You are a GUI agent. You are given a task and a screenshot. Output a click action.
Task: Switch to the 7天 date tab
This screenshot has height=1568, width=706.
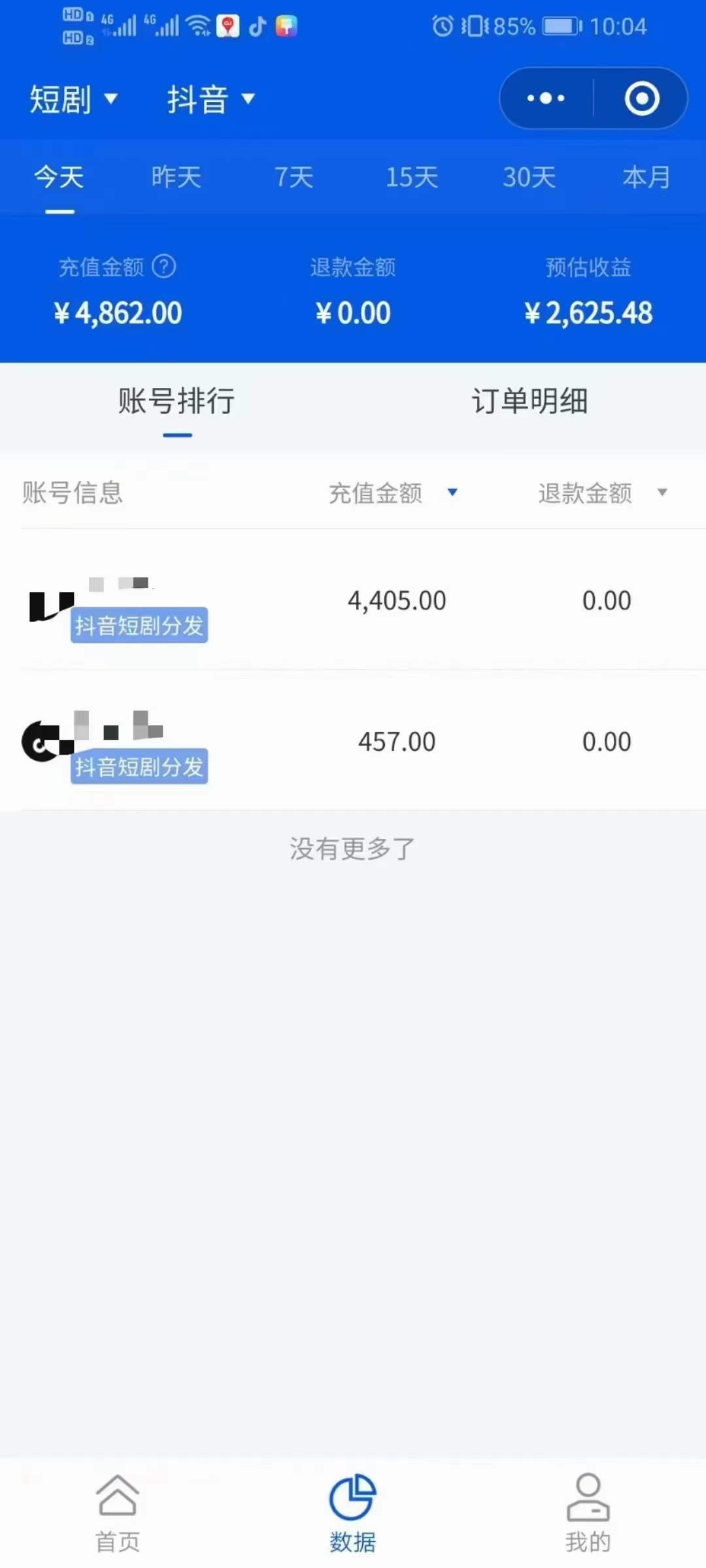(x=294, y=177)
